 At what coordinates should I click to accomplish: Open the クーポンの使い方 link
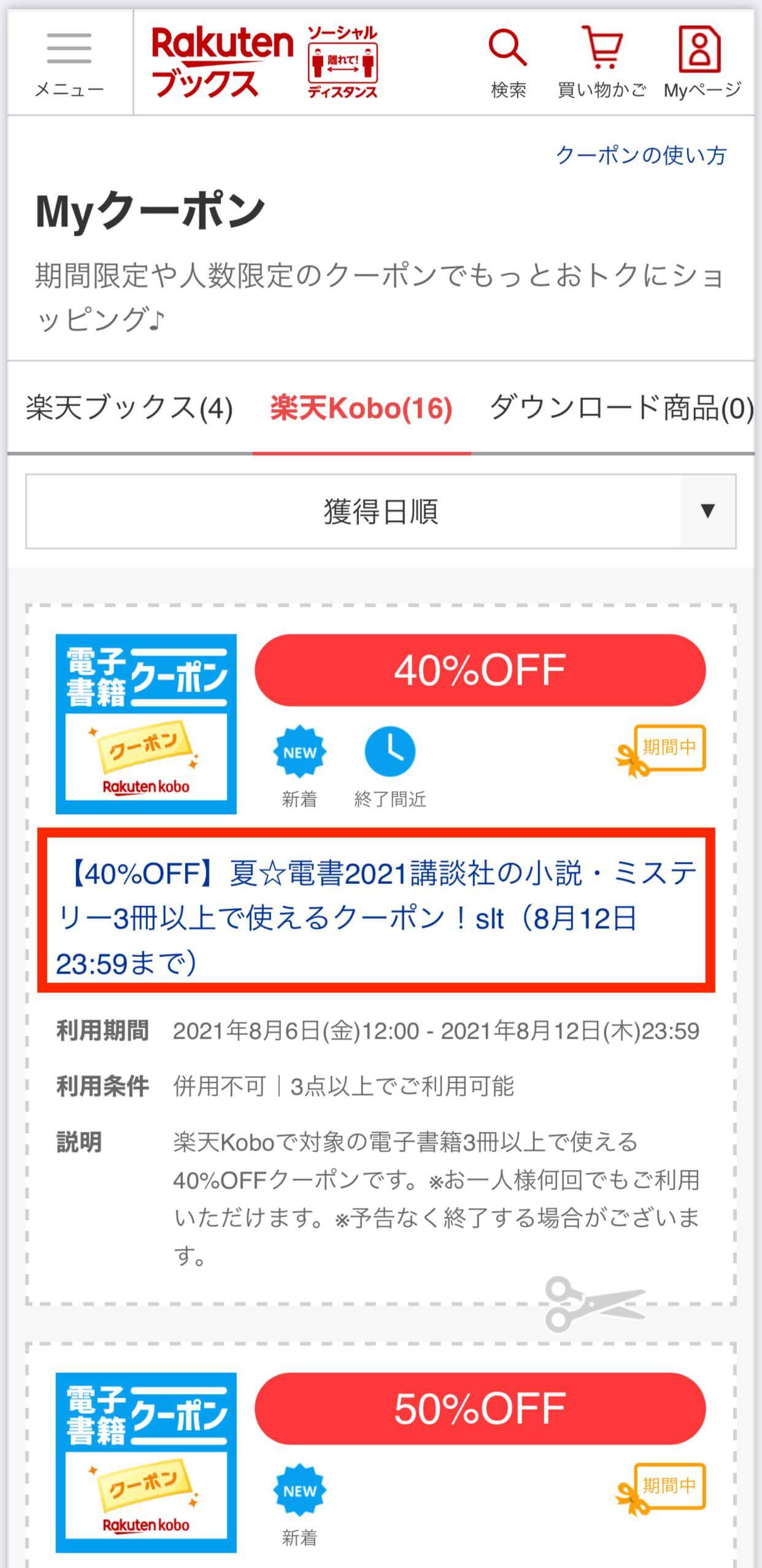pos(641,155)
